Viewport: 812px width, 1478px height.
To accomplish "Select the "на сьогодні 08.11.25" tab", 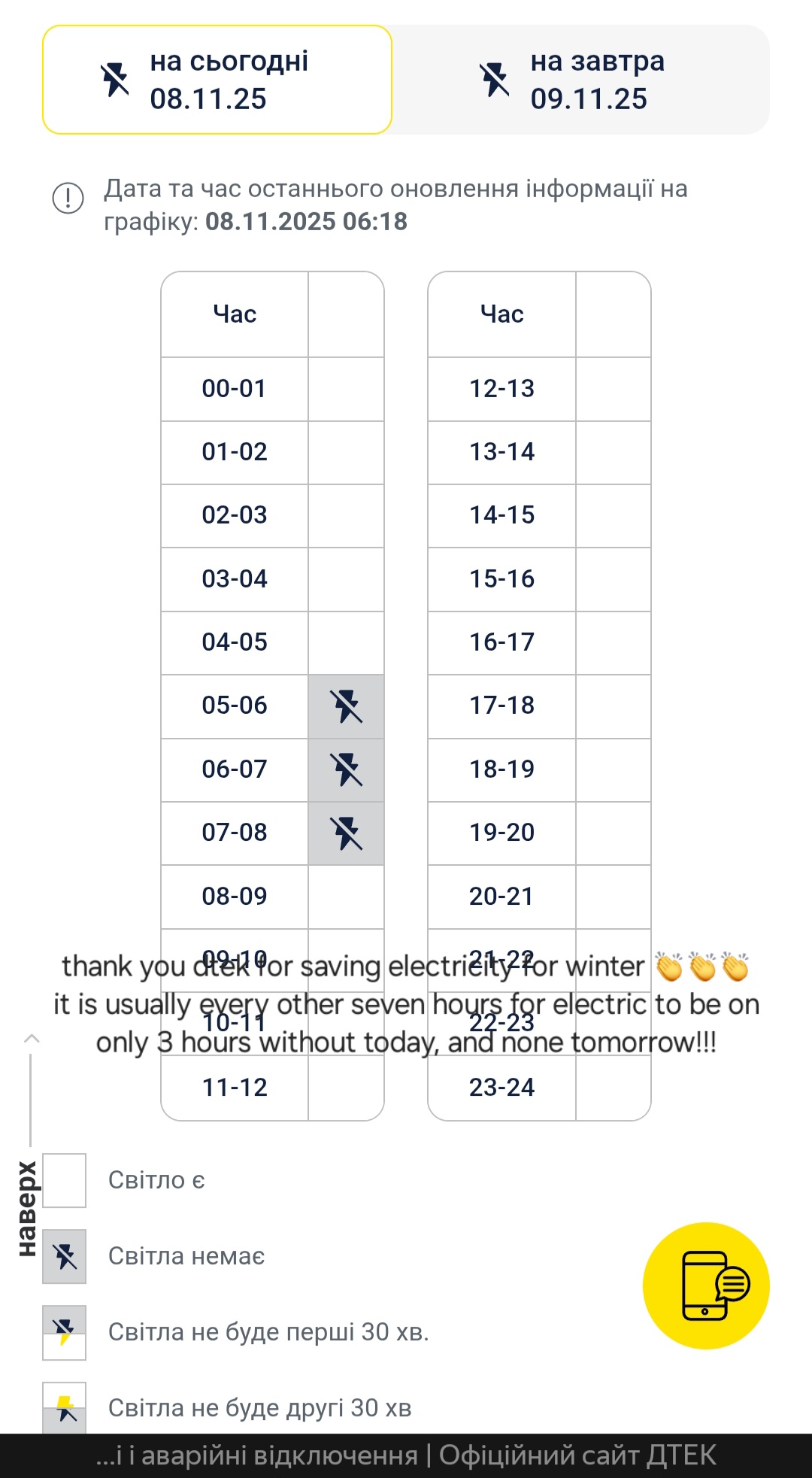I will click(217, 80).
